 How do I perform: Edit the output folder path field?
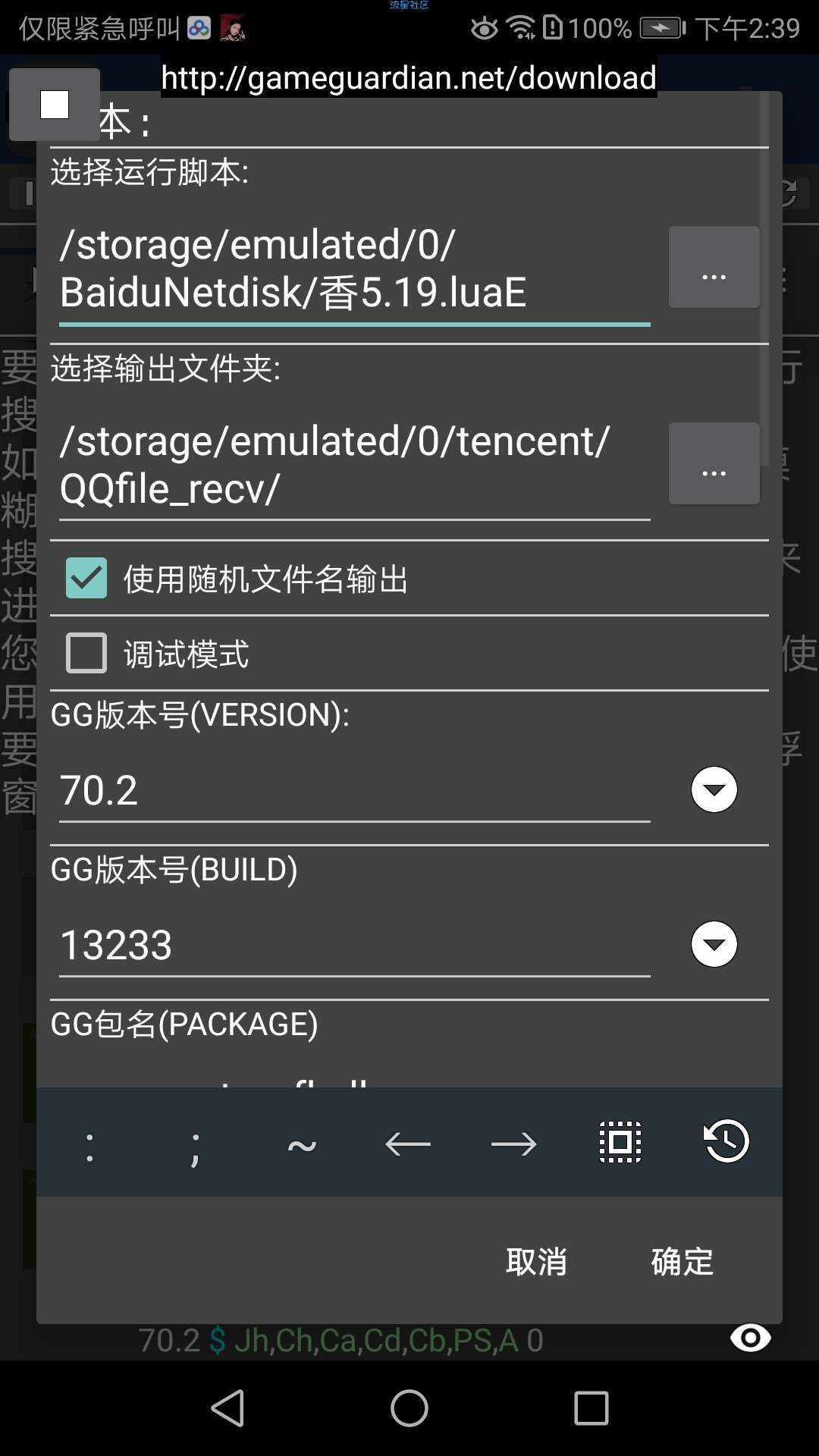point(354,464)
